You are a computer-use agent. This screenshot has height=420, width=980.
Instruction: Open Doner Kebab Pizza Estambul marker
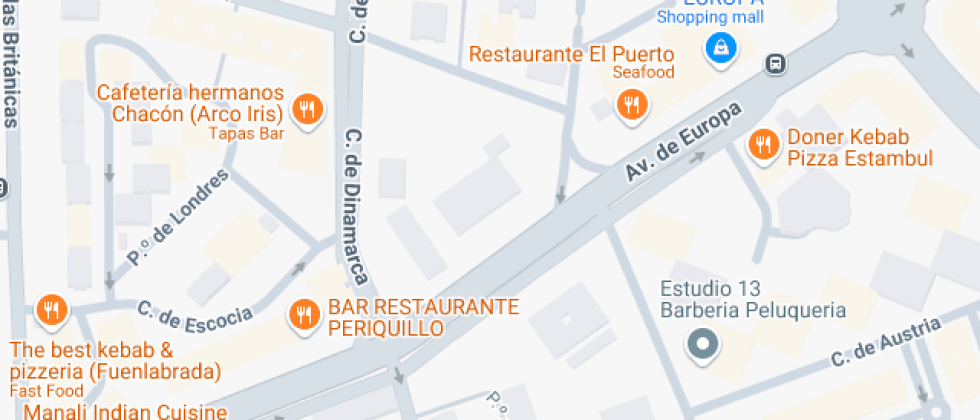click(x=763, y=144)
